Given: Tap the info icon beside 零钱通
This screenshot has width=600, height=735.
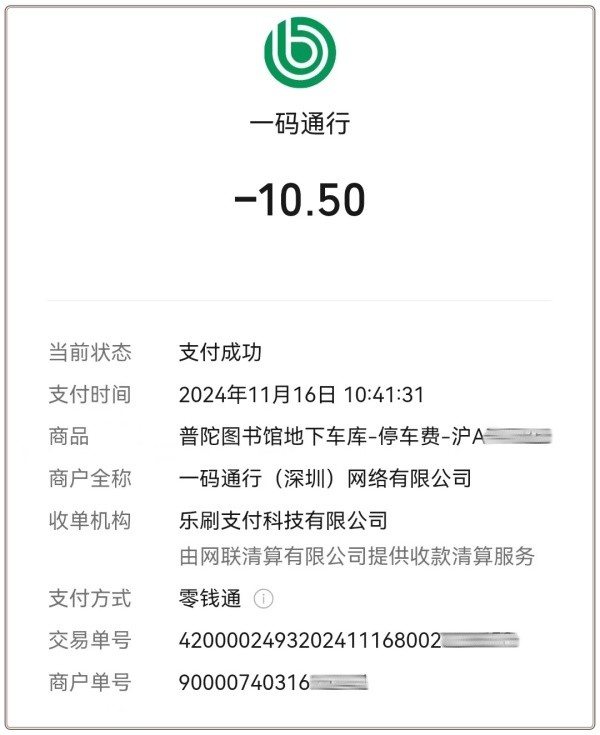Looking at the screenshot, I should pos(263,599).
